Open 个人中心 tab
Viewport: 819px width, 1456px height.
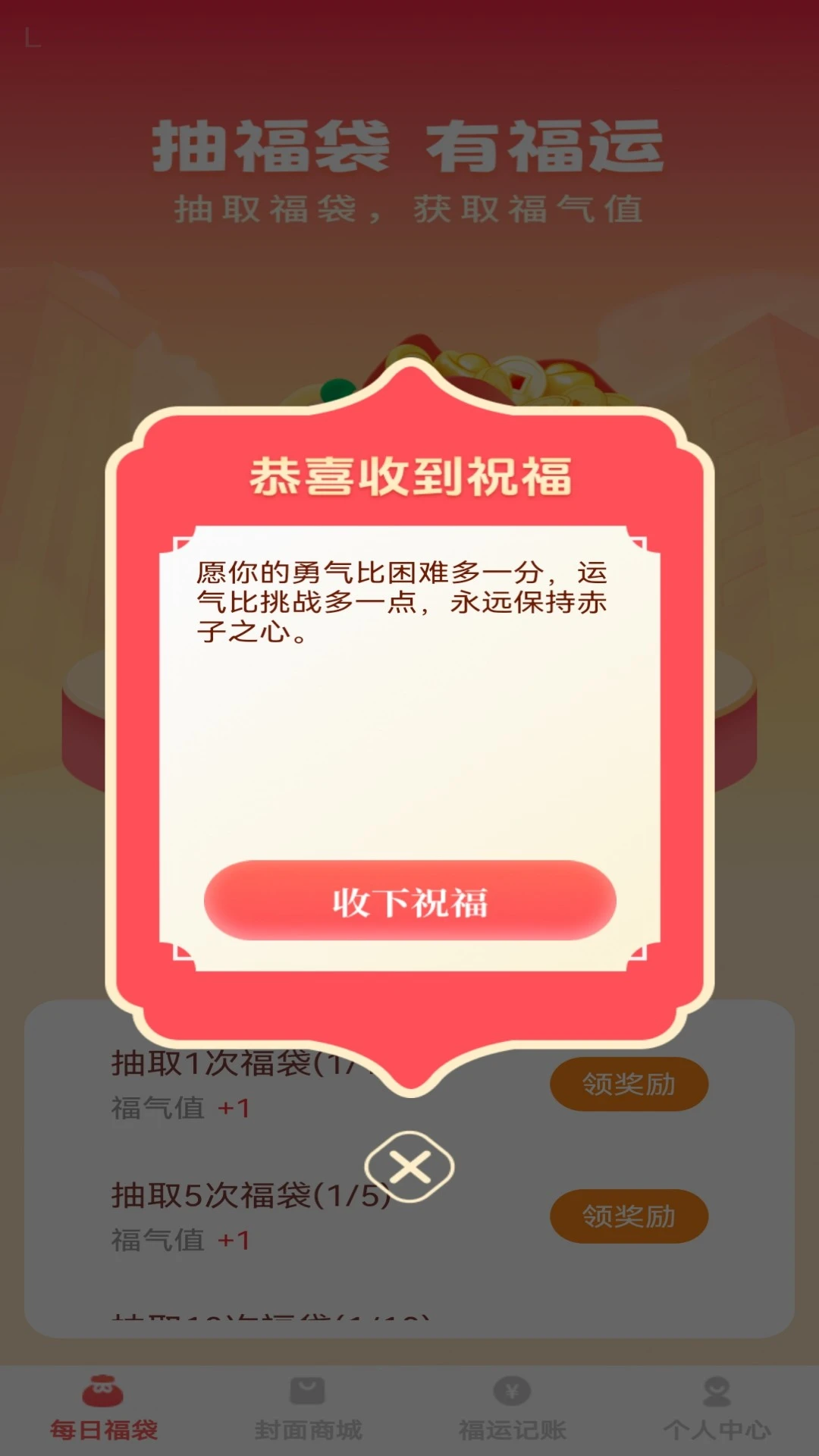717,1409
